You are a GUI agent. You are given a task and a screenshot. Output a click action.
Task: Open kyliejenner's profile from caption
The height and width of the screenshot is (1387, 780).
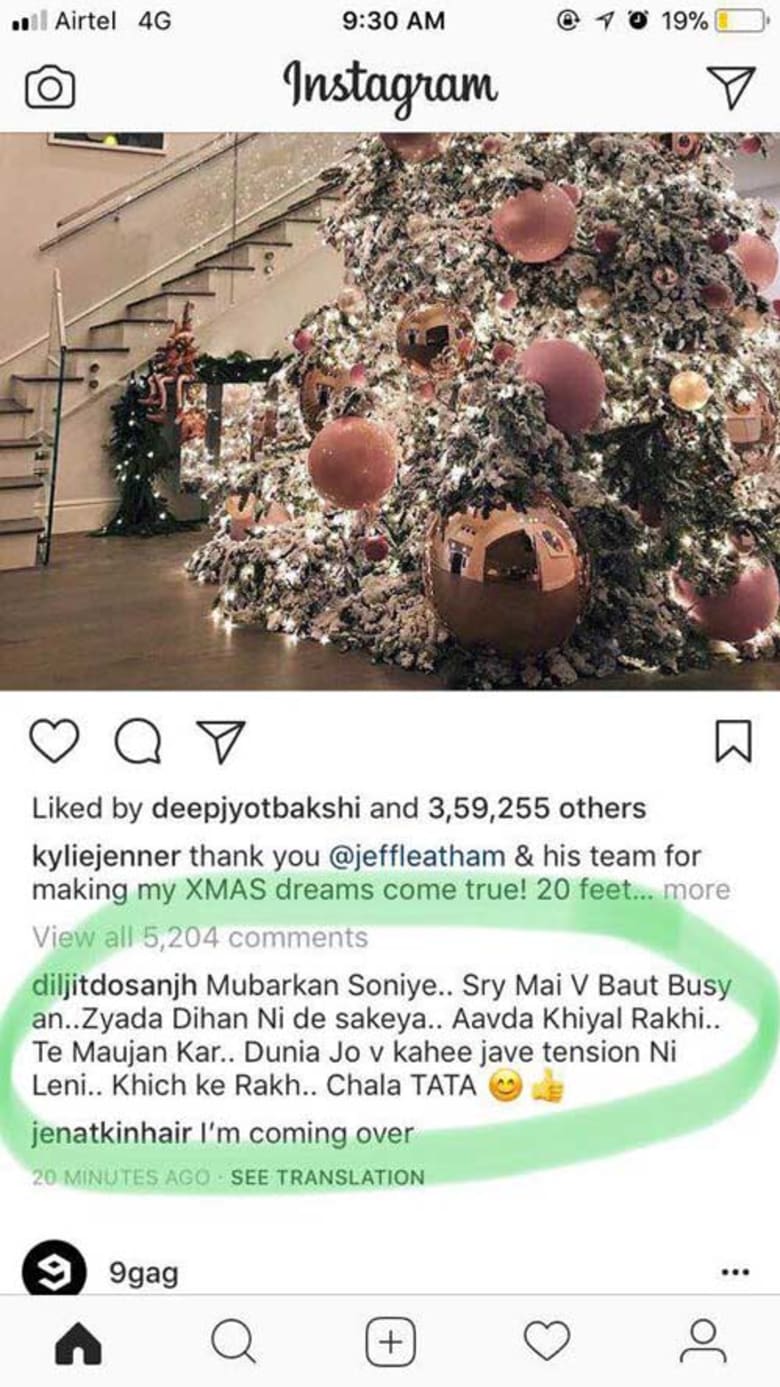point(105,856)
